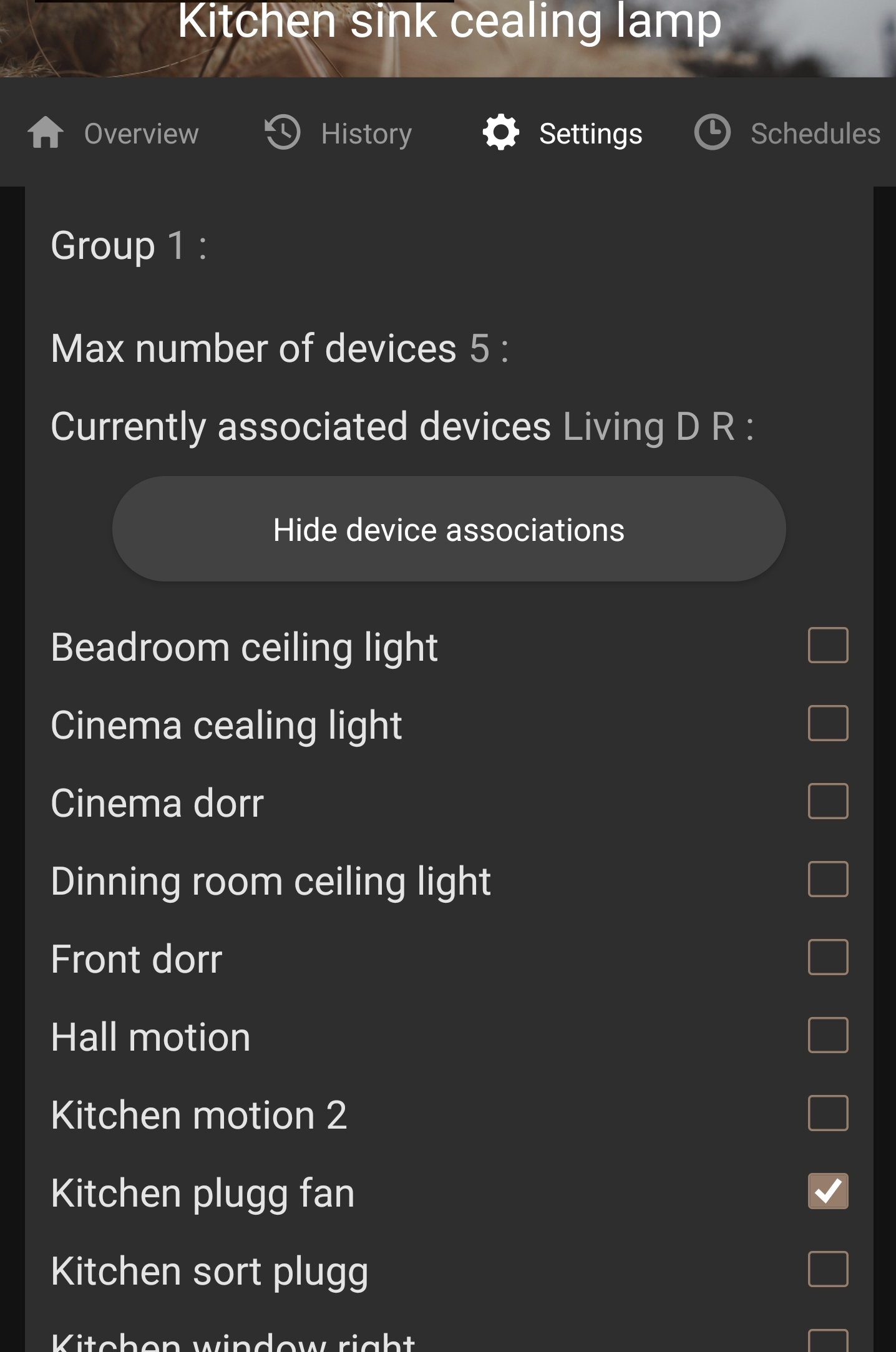Select the Settings tab
Screen dimensions: 896x1352
[x=563, y=134]
